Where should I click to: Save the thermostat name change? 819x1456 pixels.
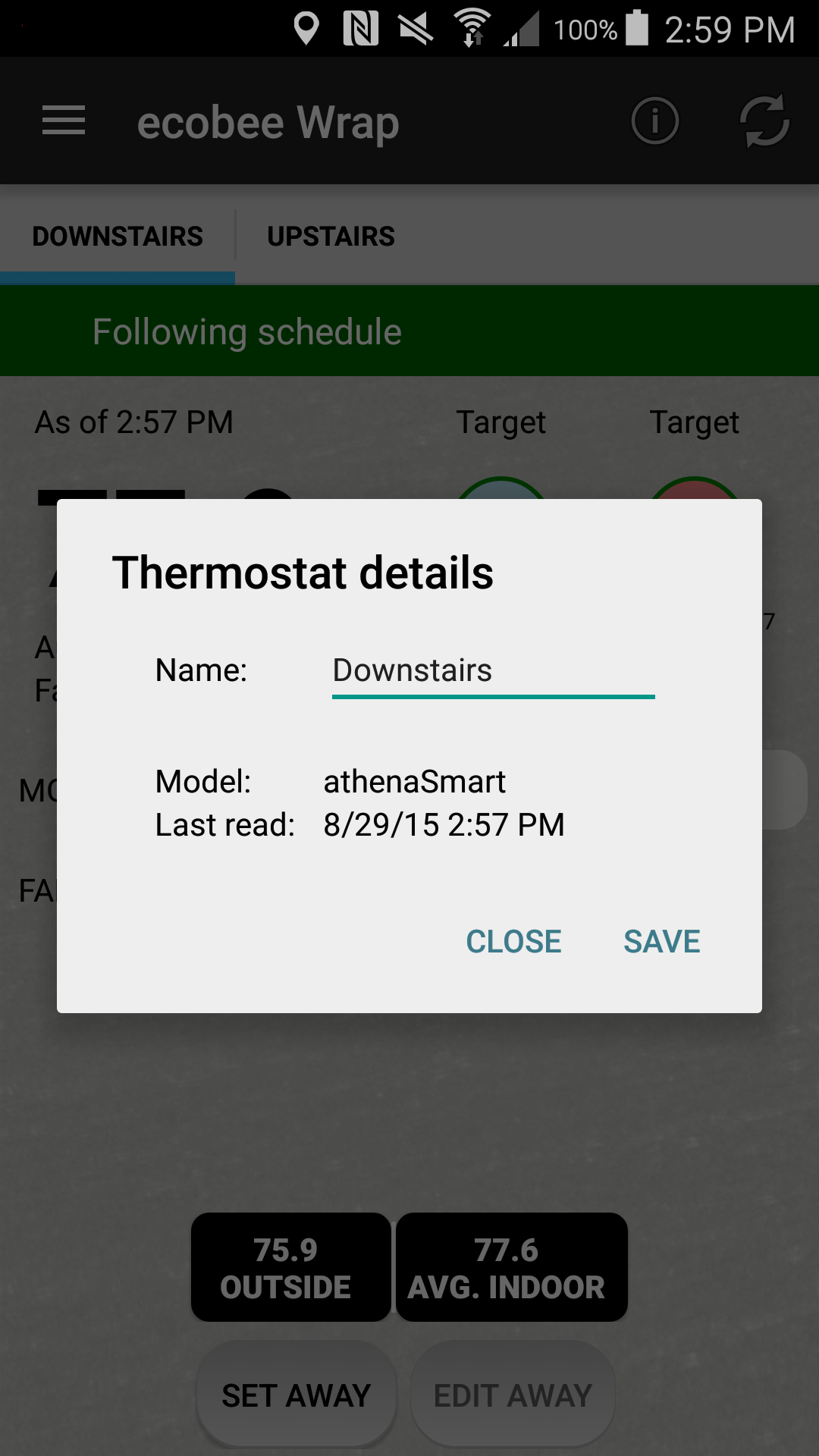click(661, 941)
